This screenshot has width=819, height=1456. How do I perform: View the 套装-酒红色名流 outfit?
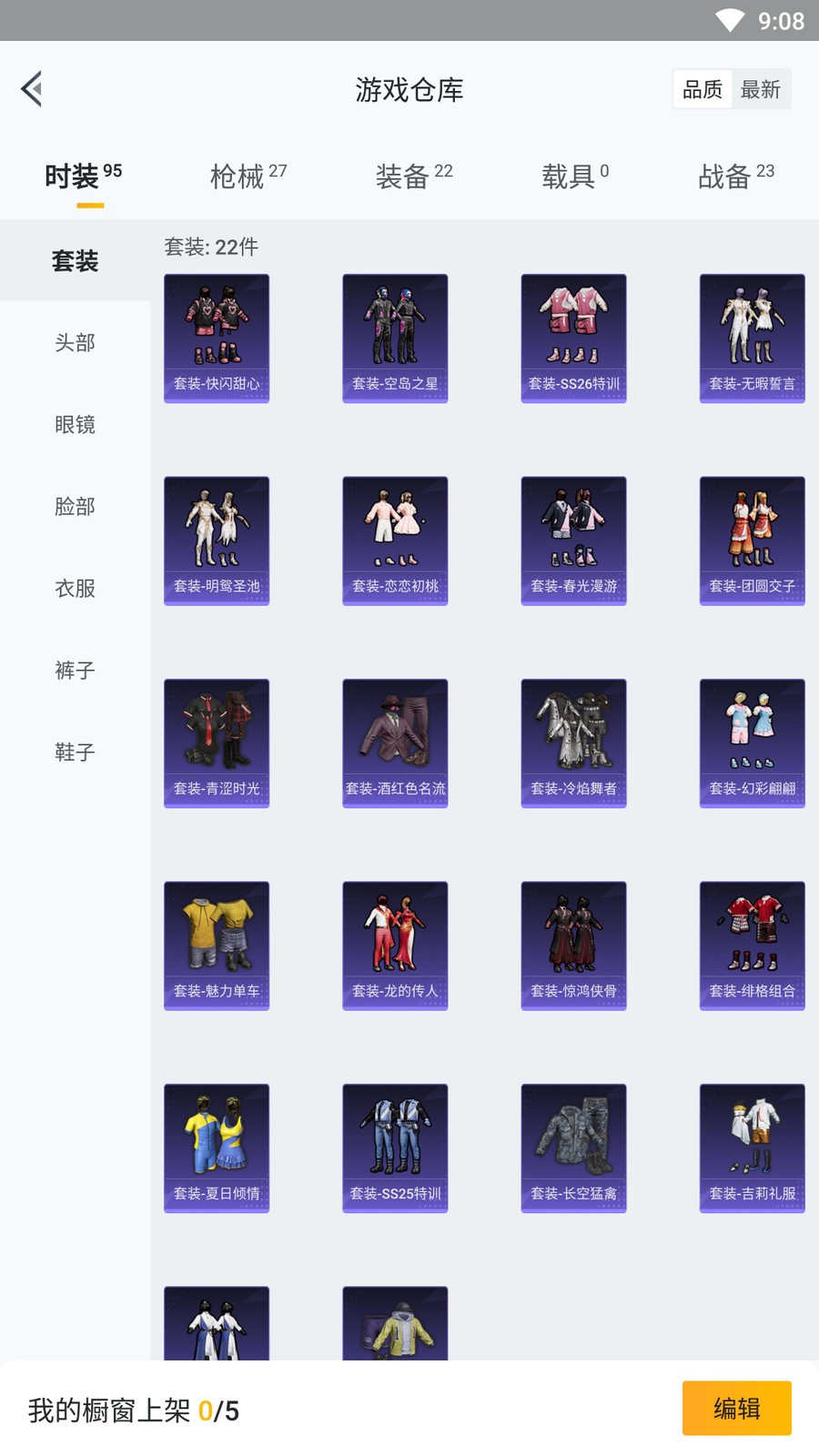[x=395, y=743]
